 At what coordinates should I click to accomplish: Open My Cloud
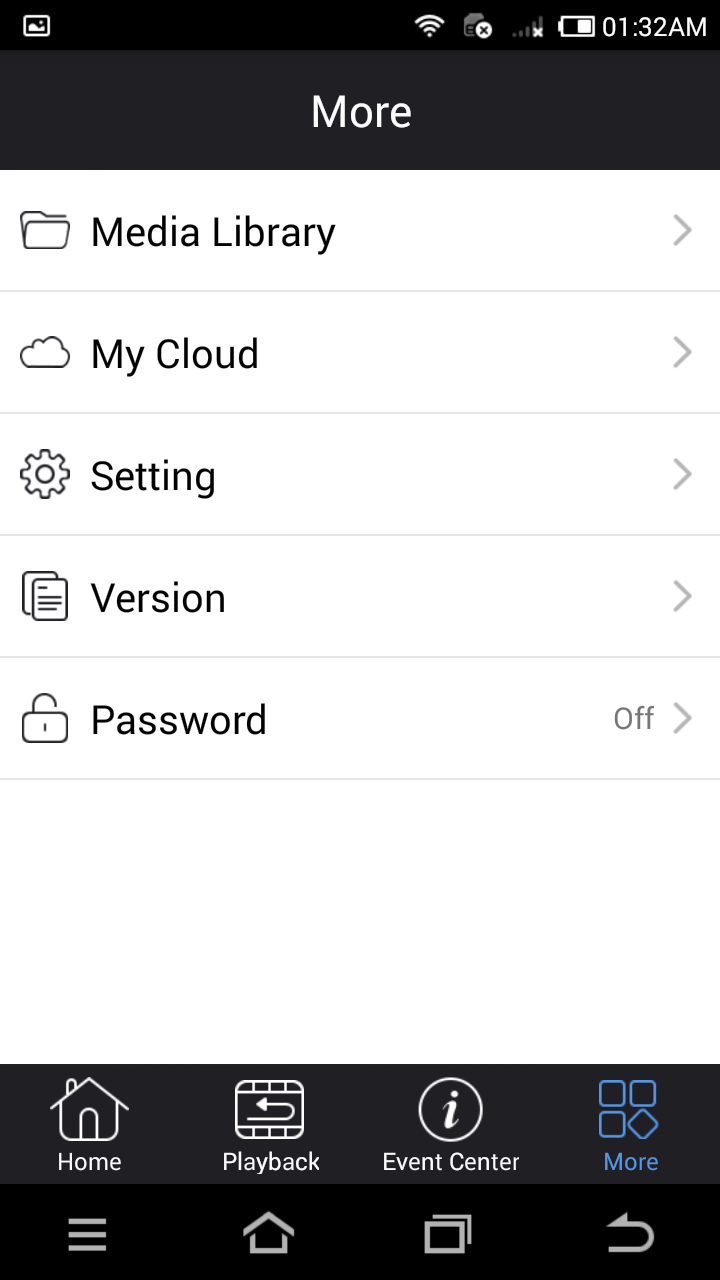click(360, 353)
